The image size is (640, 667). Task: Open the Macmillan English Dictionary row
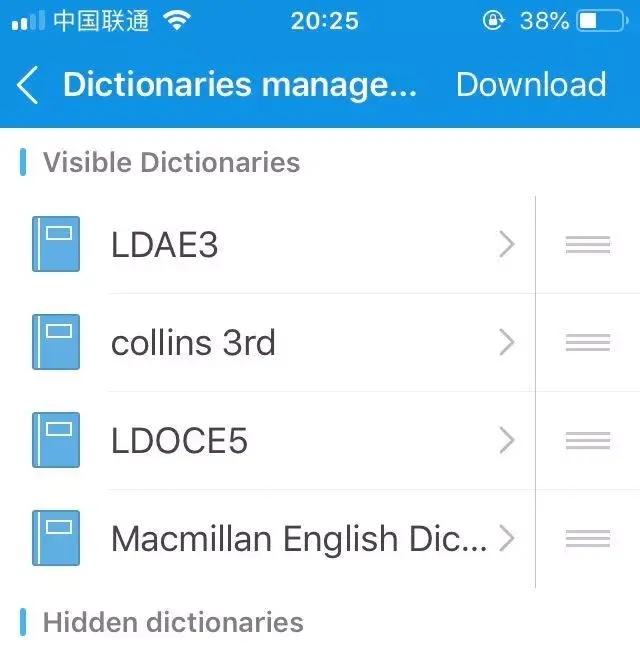click(x=268, y=539)
